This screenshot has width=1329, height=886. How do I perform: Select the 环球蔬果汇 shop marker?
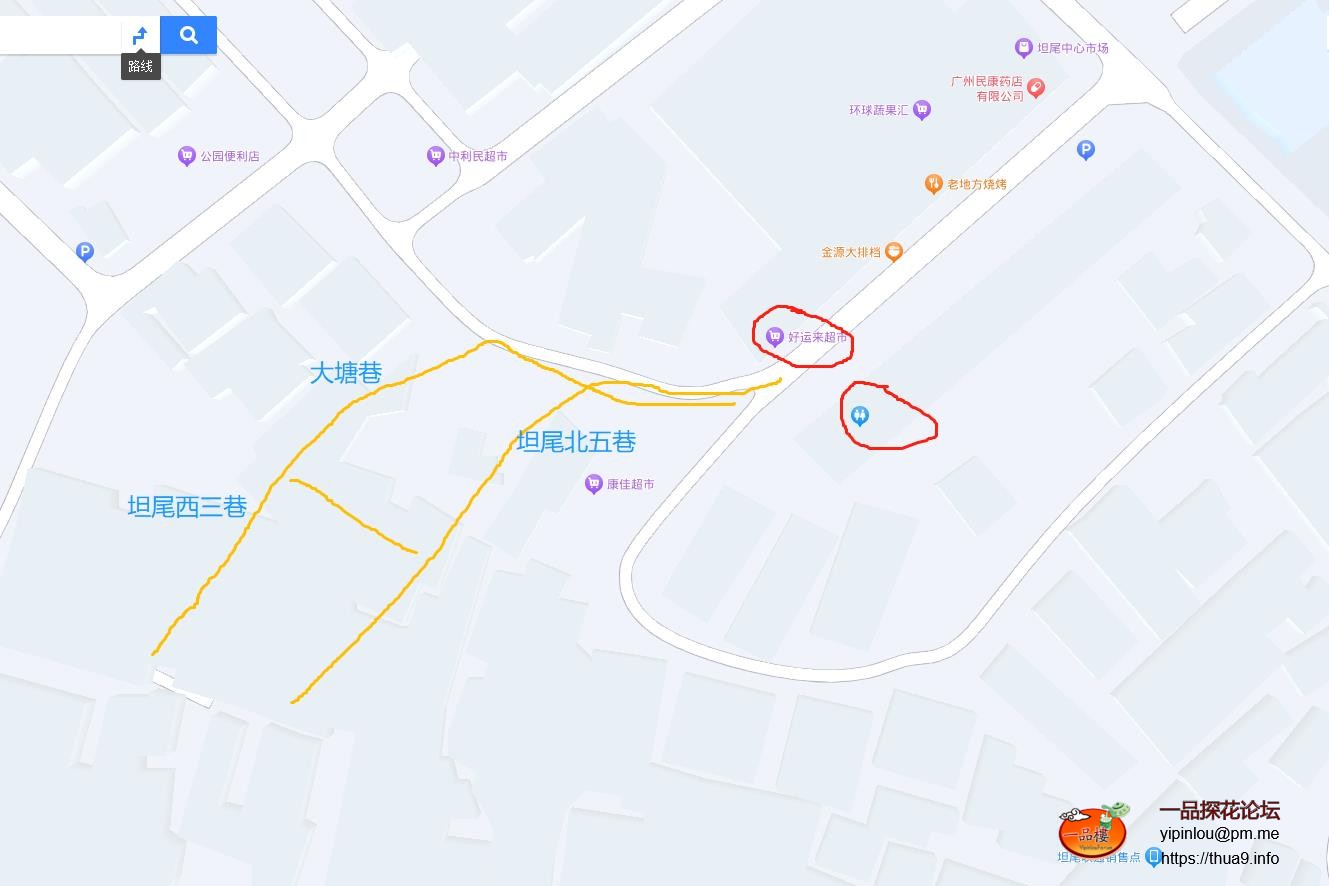tap(922, 110)
